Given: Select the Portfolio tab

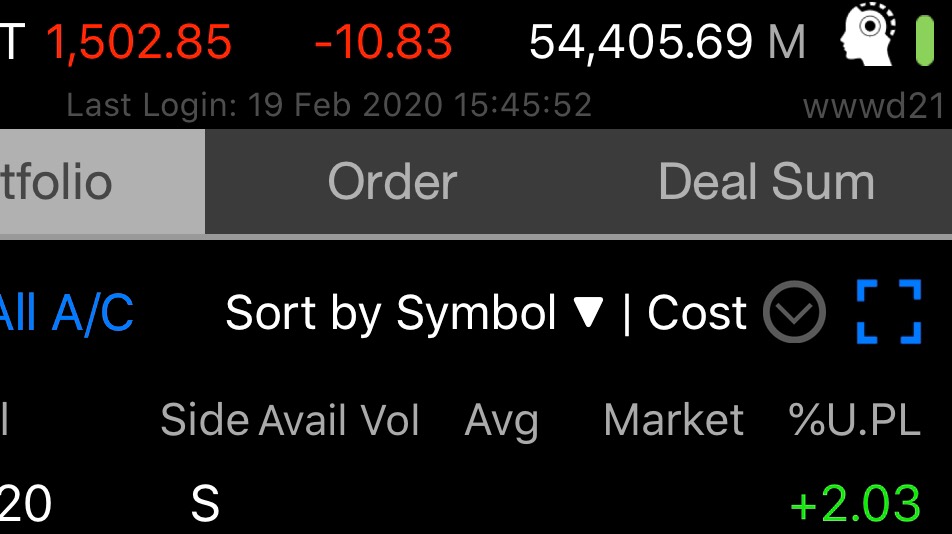Looking at the screenshot, I should coord(100,183).
